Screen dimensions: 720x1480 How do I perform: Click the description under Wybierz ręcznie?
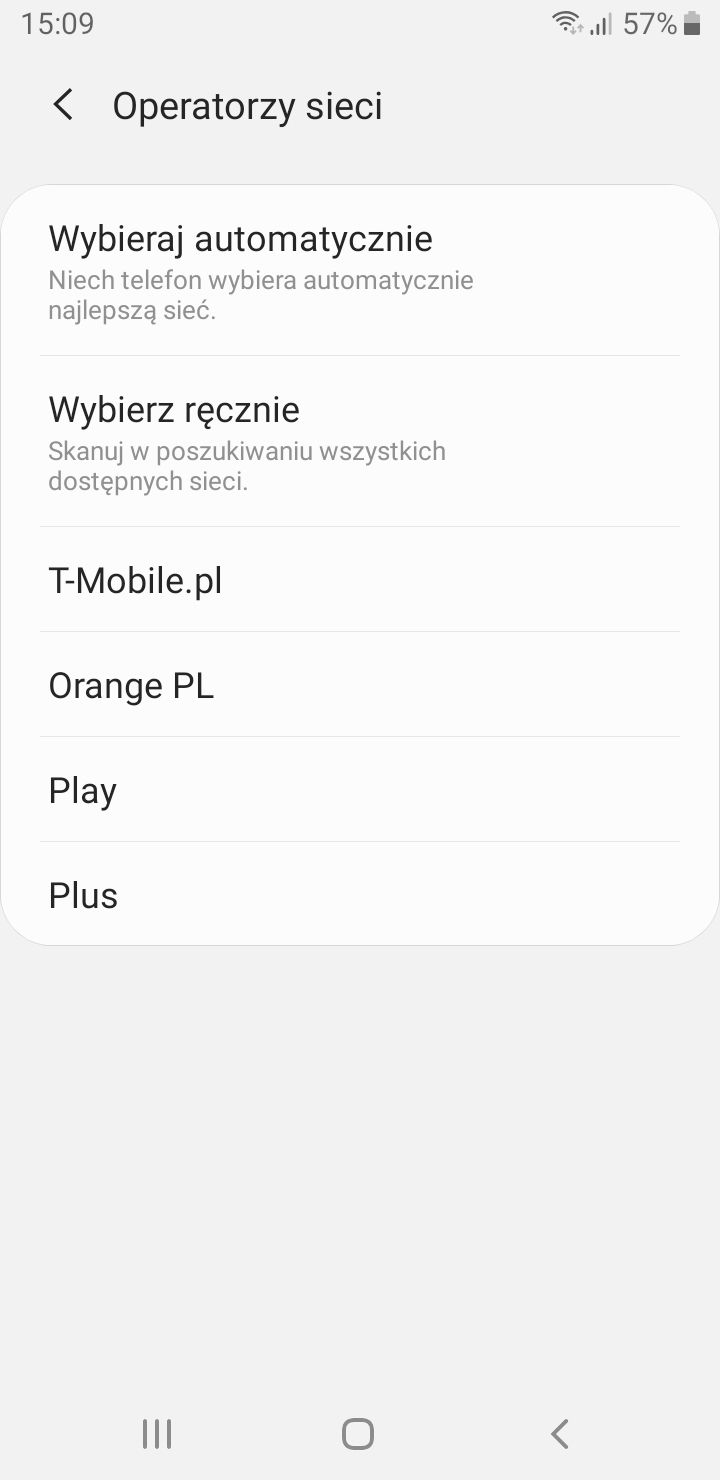[x=246, y=465]
